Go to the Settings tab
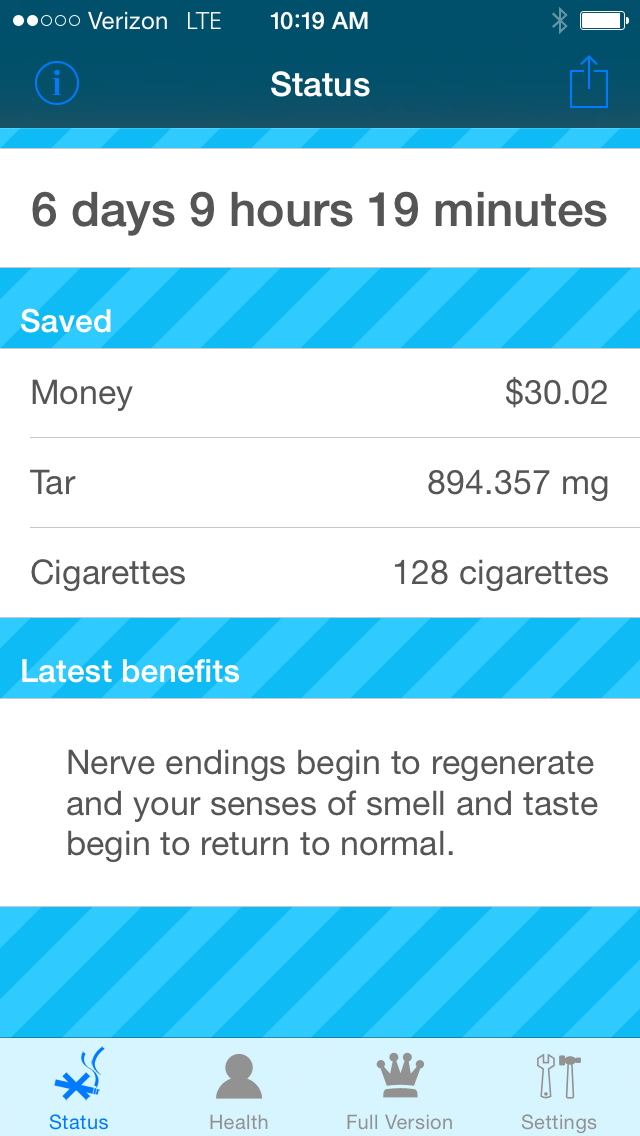The image size is (640, 1136). pos(559,1089)
